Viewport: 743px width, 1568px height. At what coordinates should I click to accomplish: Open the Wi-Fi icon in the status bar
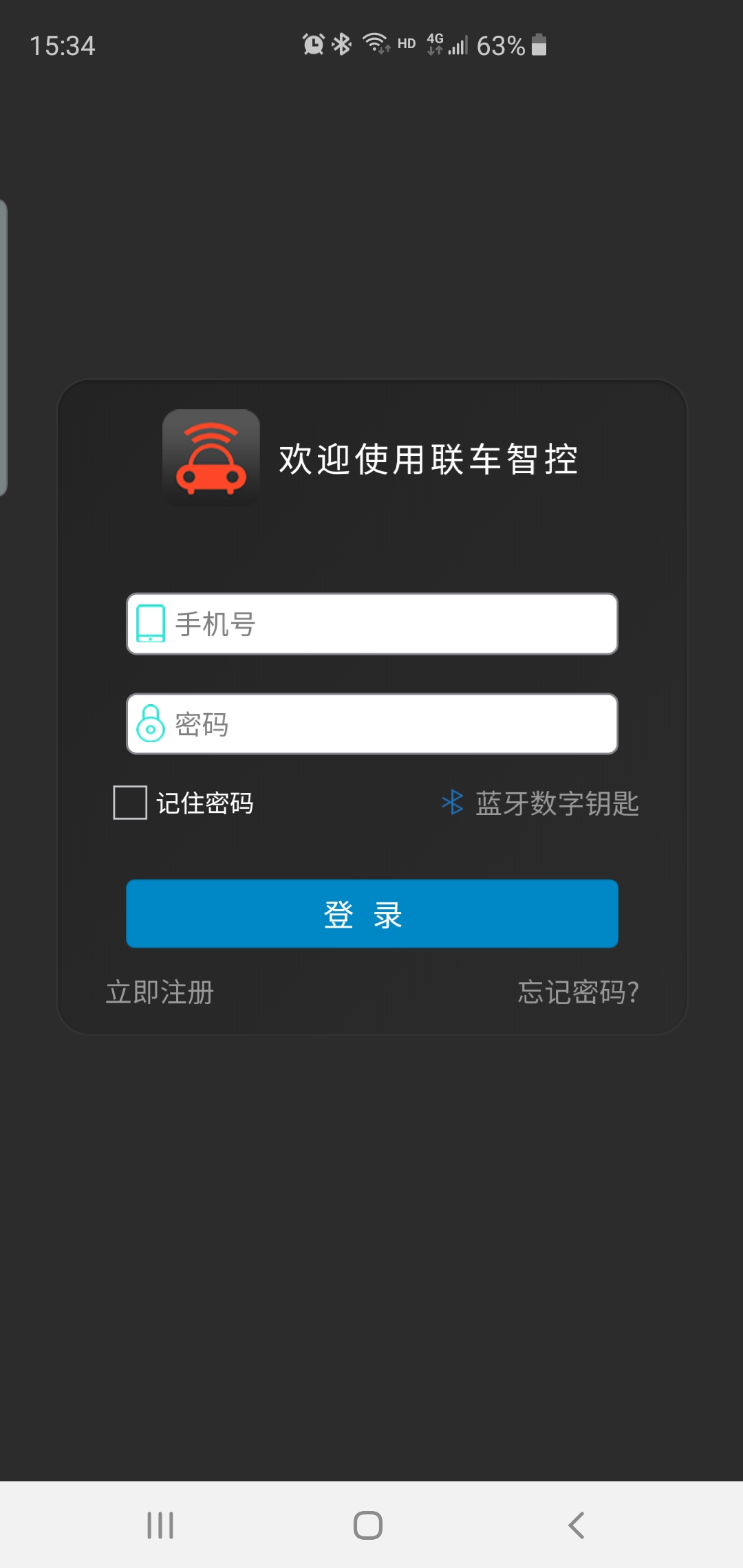pos(374,43)
